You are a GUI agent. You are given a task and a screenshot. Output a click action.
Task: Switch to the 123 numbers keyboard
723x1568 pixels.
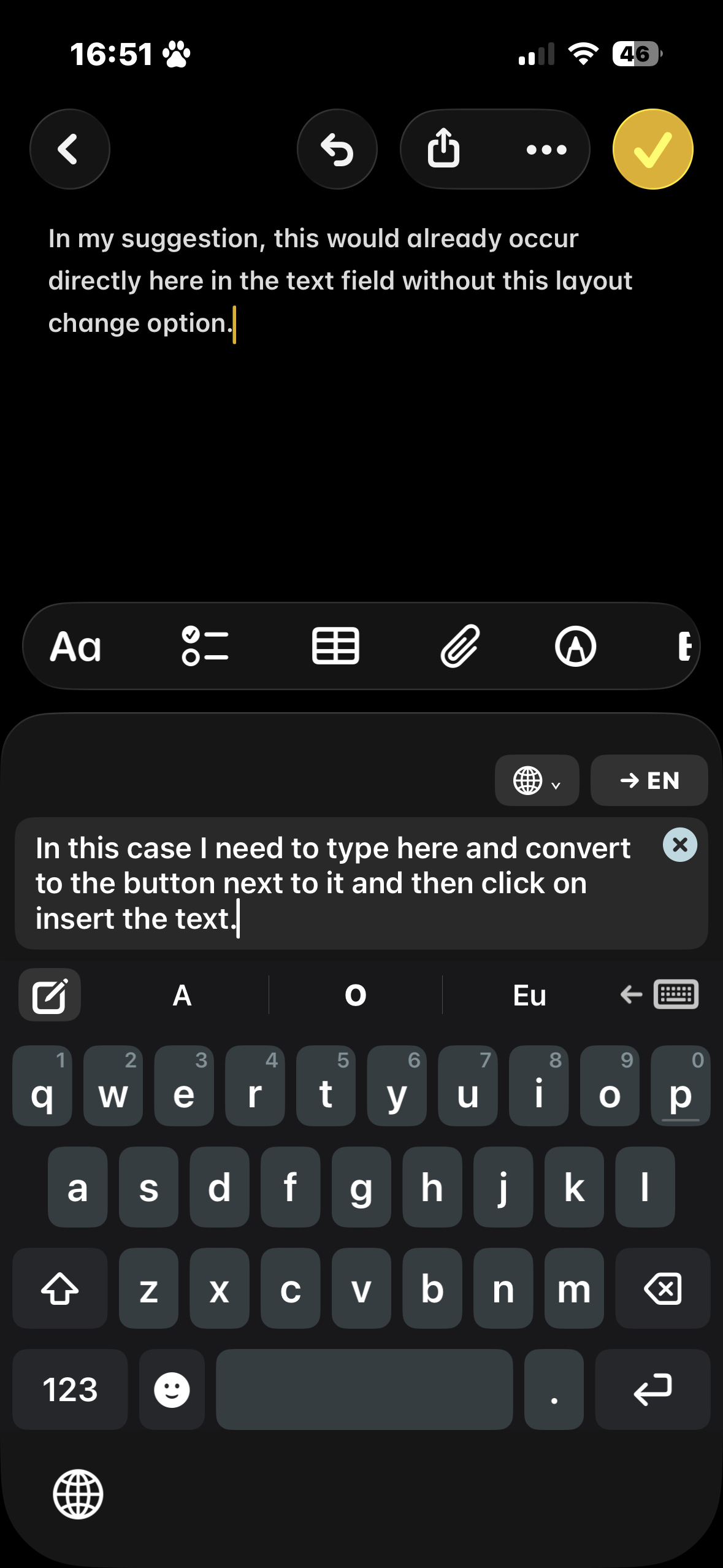70,1389
